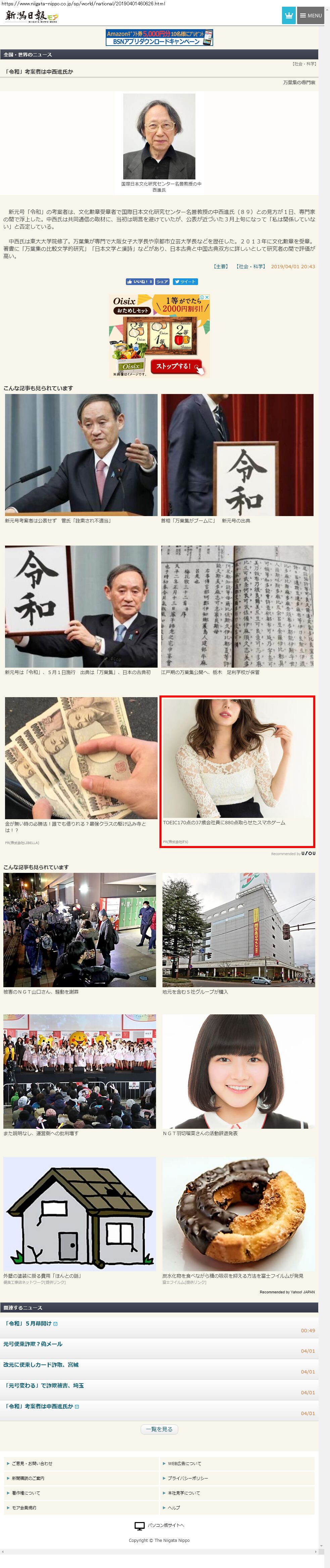Viewport: 330px width, 1568px height.
Task: Open プライバシーポリシー link
Action: pyautogui.click(x=188, y=1478)
